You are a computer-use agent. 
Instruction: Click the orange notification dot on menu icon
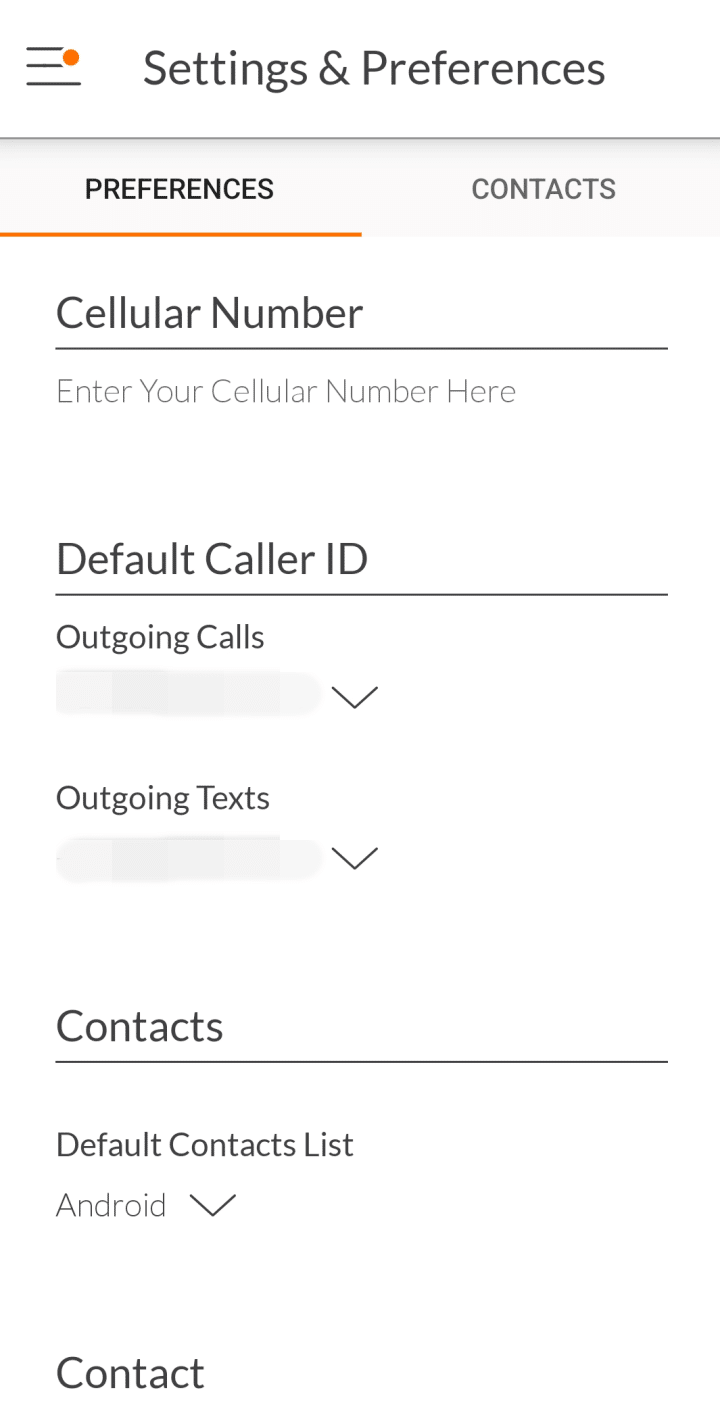pyautogui.click(x=70, y=57)
